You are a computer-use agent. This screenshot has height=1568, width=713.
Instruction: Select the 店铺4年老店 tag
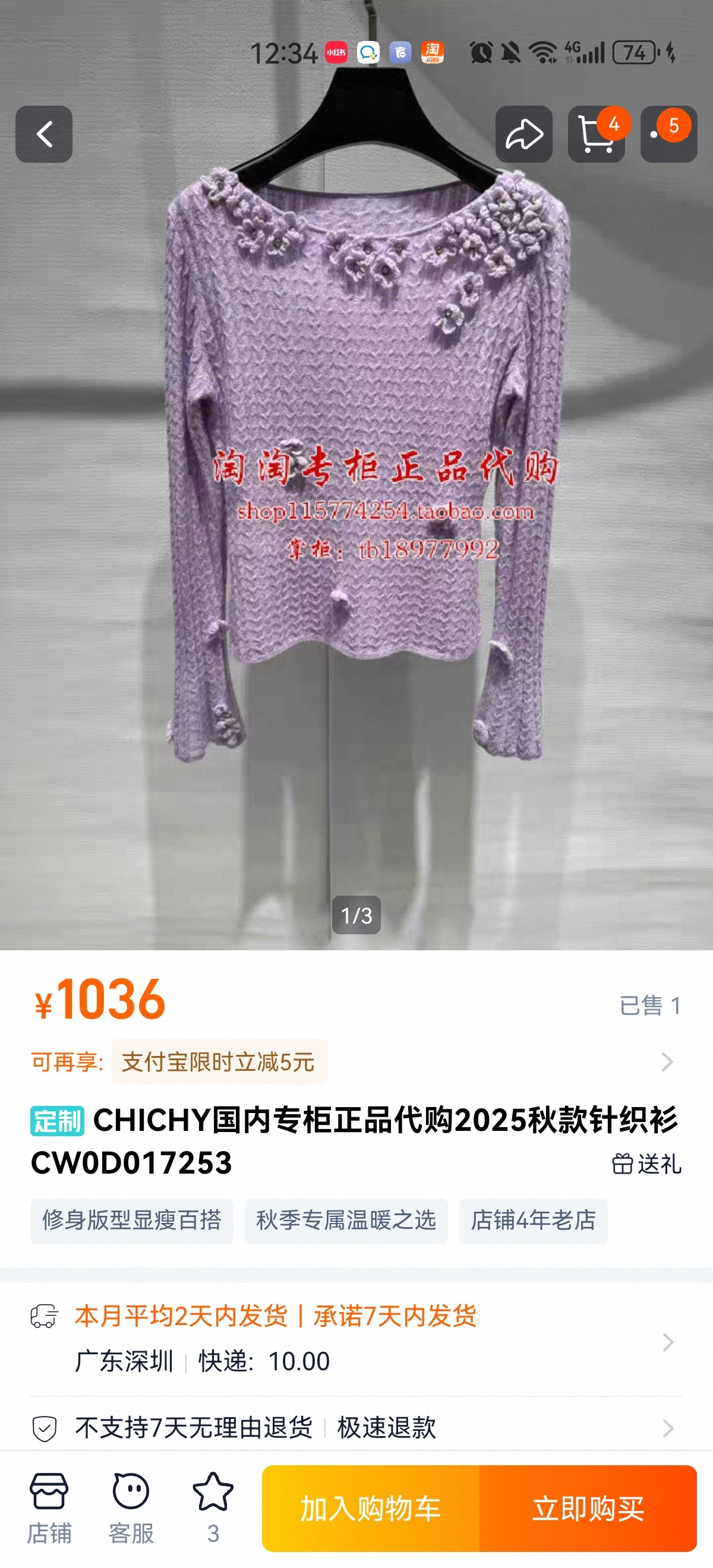533,1221
